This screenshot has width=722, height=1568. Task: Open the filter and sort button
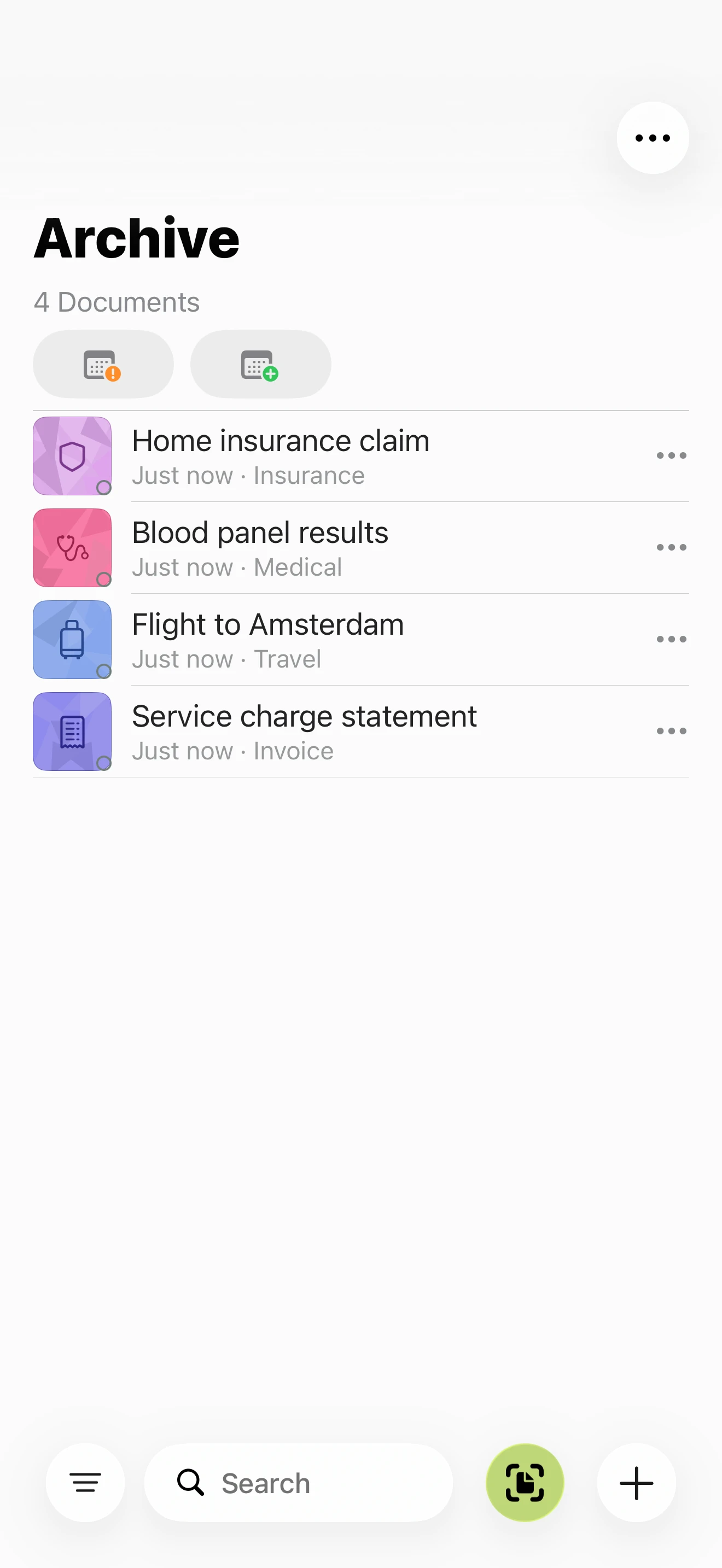pos(85,1483)
